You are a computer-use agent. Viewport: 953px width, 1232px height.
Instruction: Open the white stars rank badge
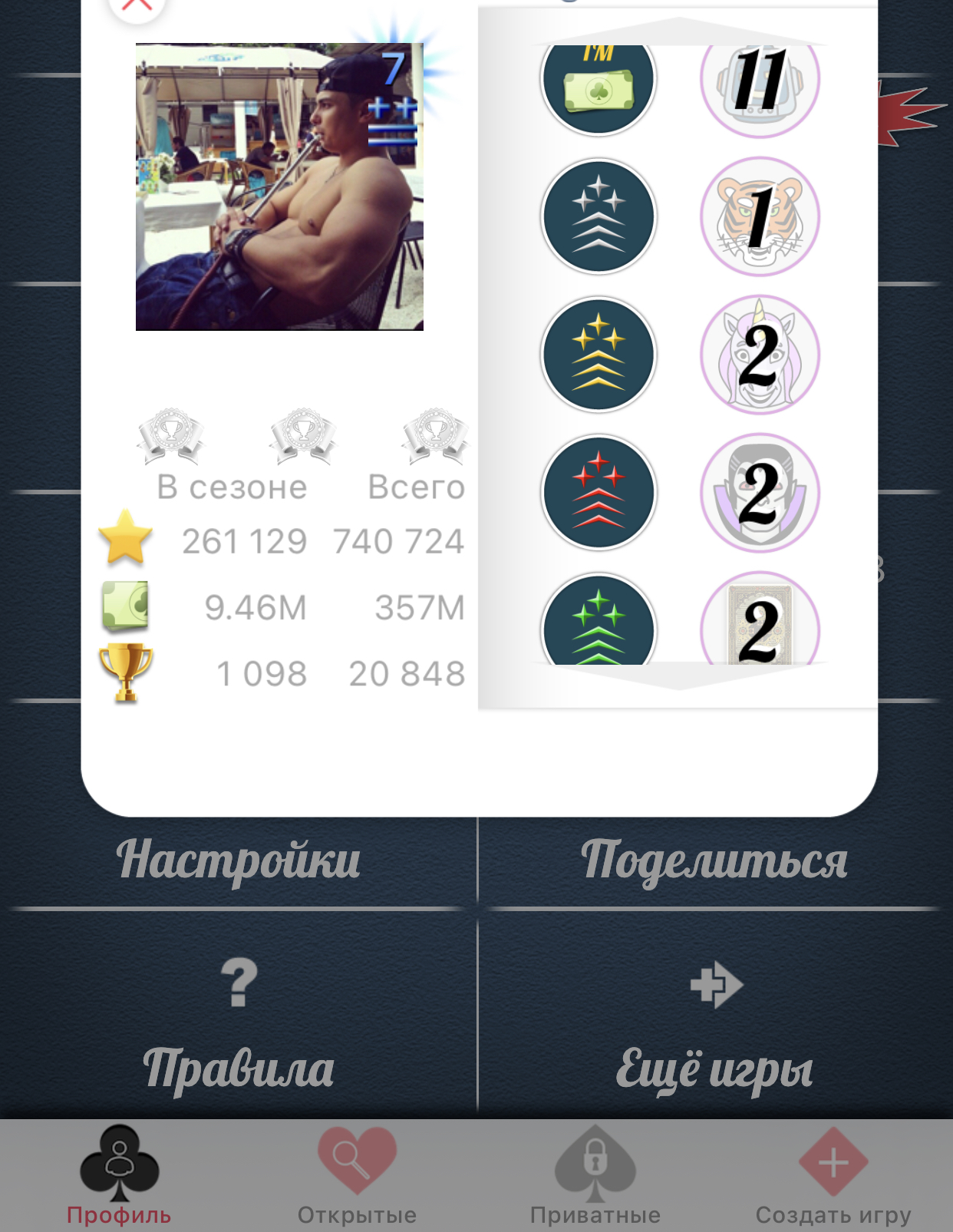[x=599, y=216]
